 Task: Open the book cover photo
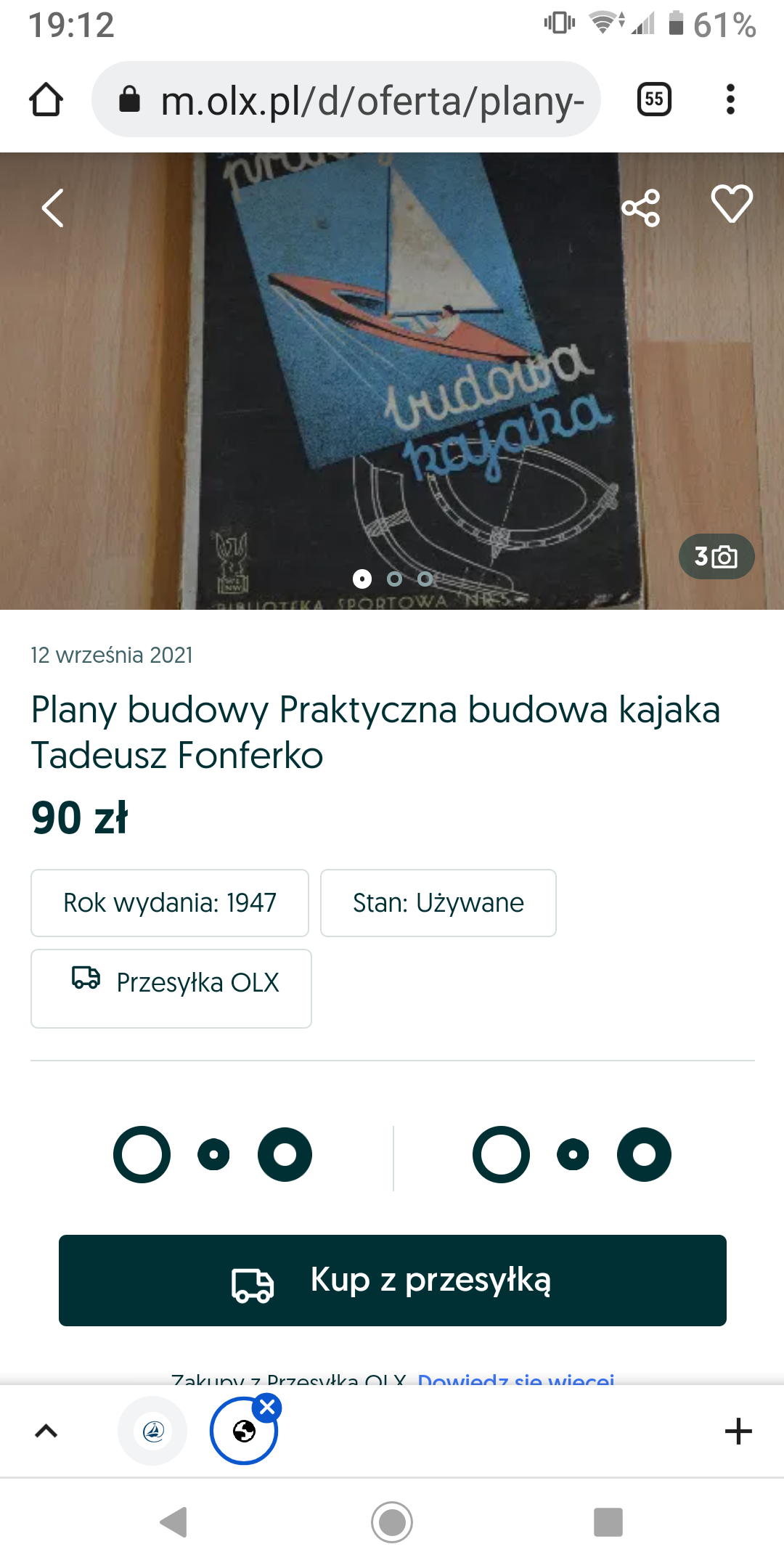[392, 381]
